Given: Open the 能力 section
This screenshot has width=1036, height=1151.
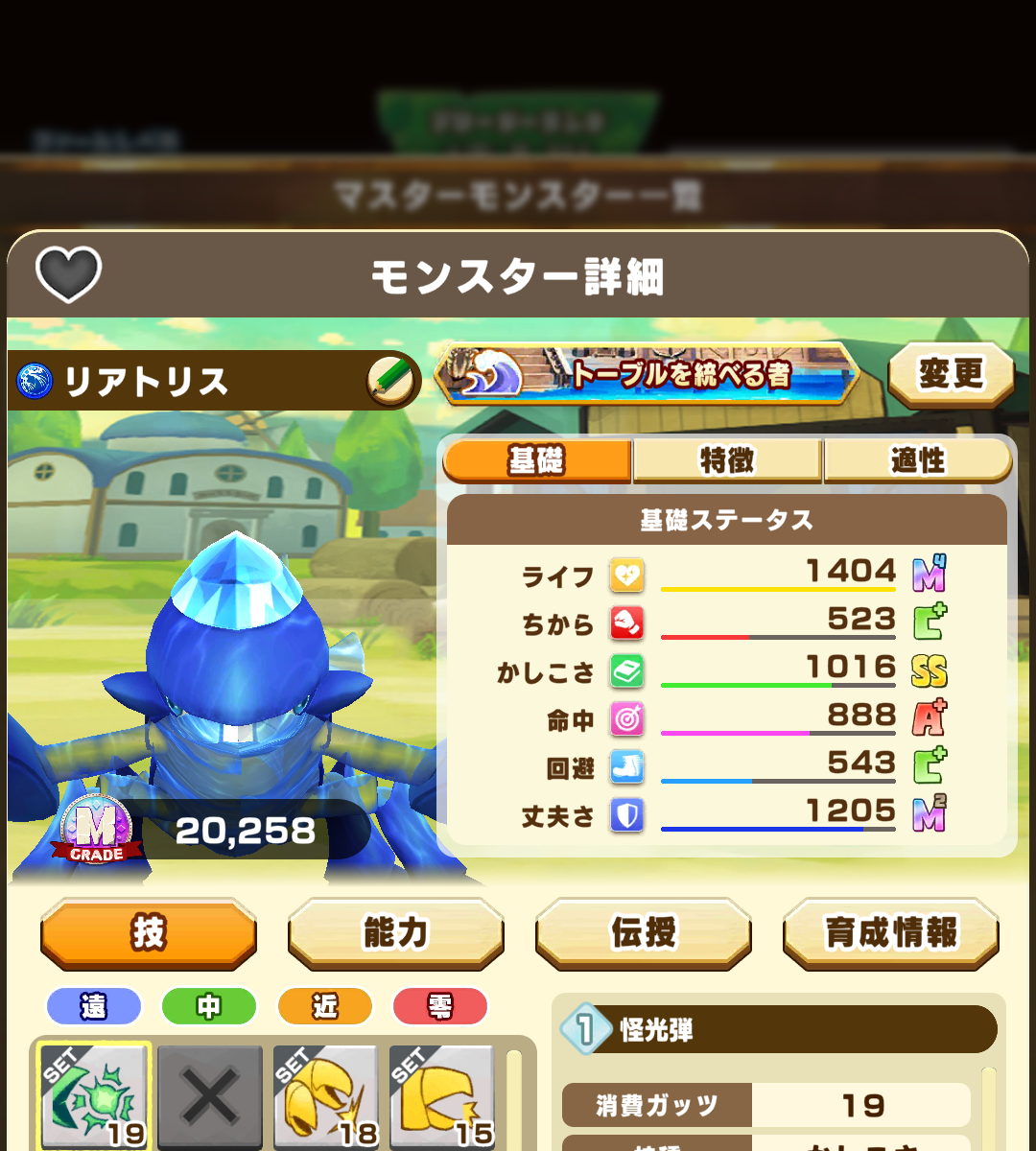Looking at the screenshot, I should (x=396, y=932).
